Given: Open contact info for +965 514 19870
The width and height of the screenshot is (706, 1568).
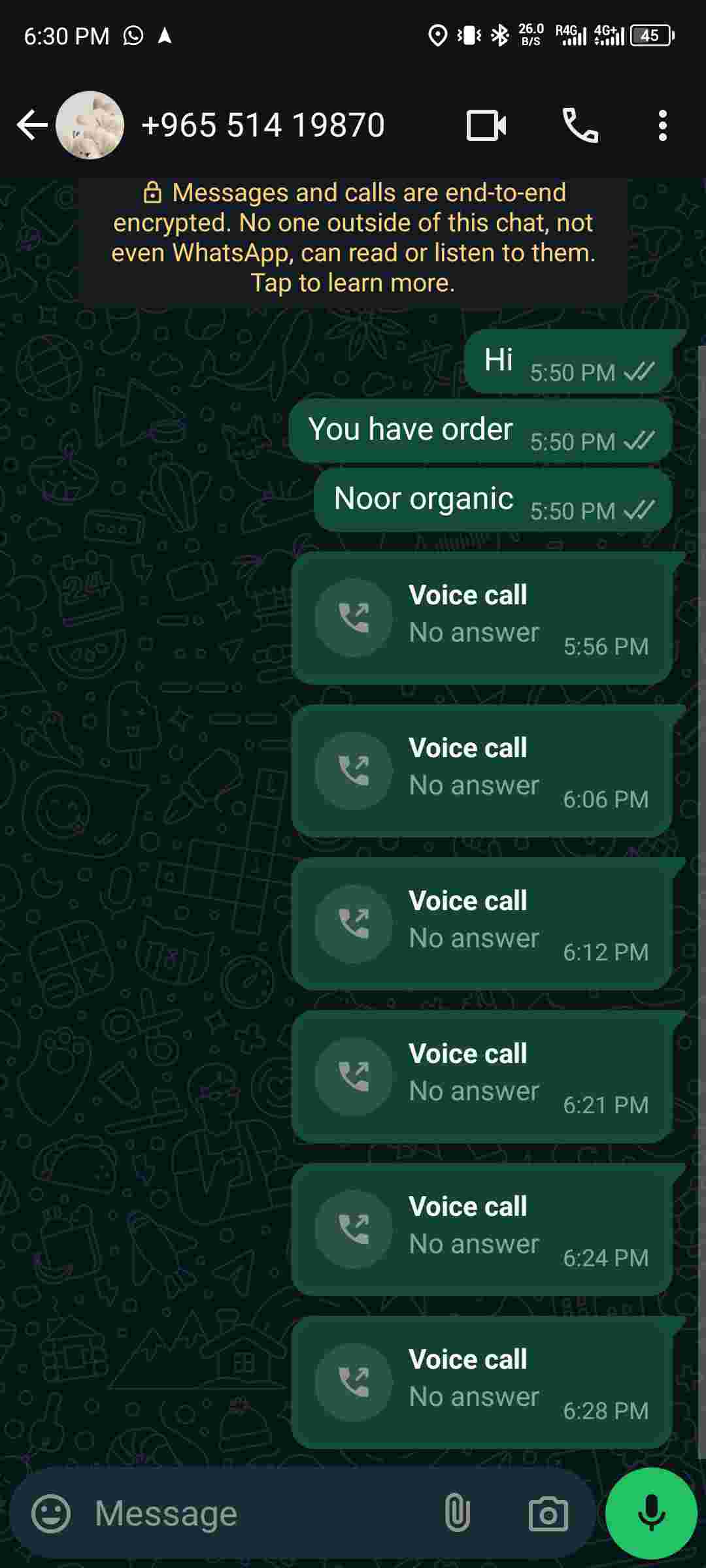Looking at the screenshot, I should coord(263,125).
